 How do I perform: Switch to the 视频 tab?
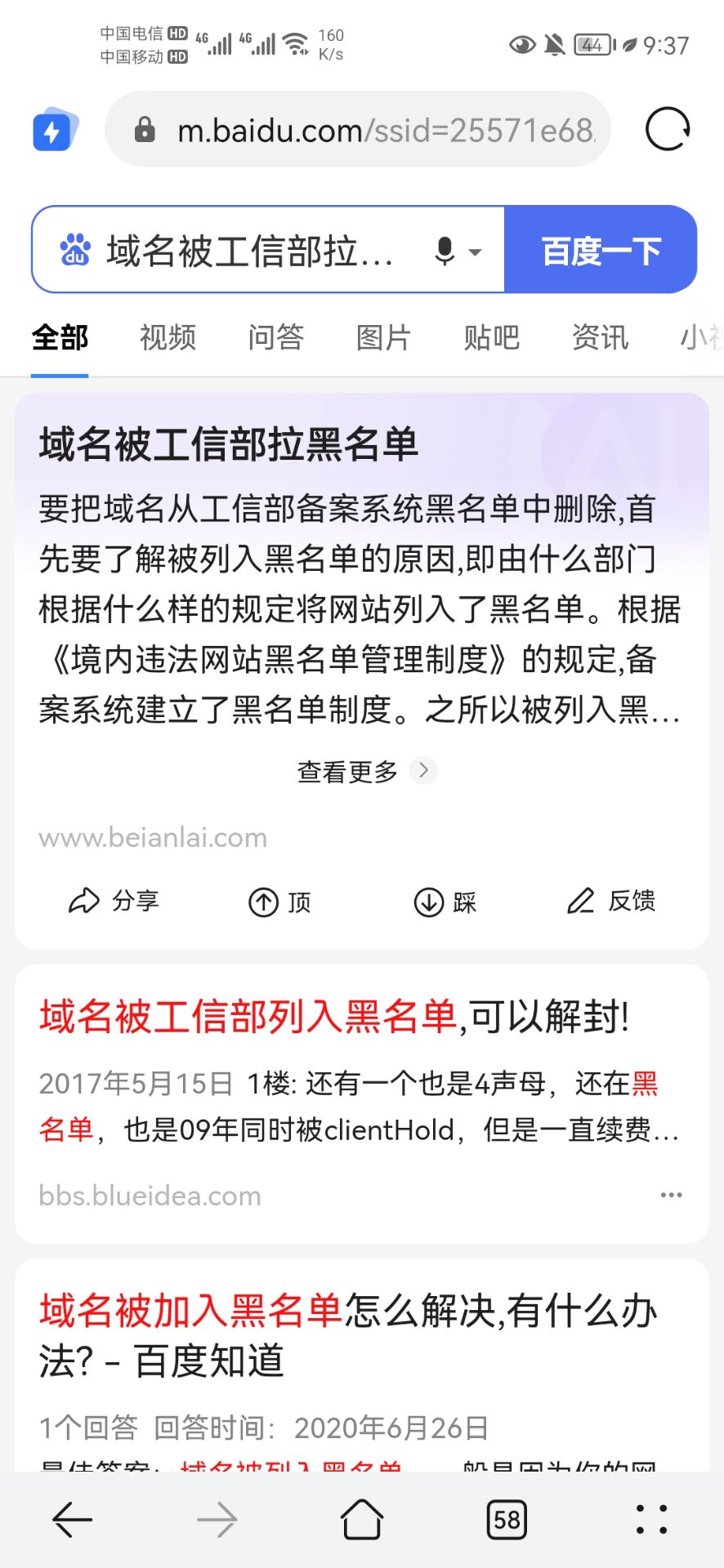[x=167, y=337]
